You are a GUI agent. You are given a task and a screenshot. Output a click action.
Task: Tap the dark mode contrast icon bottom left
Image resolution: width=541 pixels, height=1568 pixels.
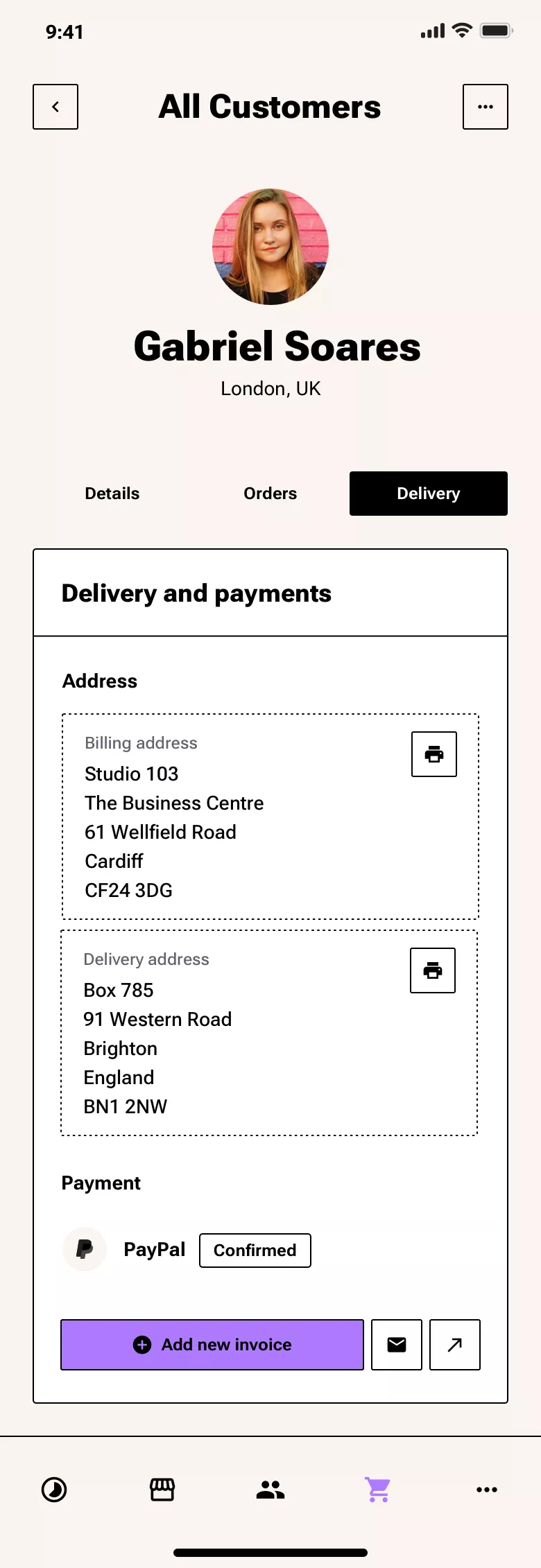tap(55, 1489)
